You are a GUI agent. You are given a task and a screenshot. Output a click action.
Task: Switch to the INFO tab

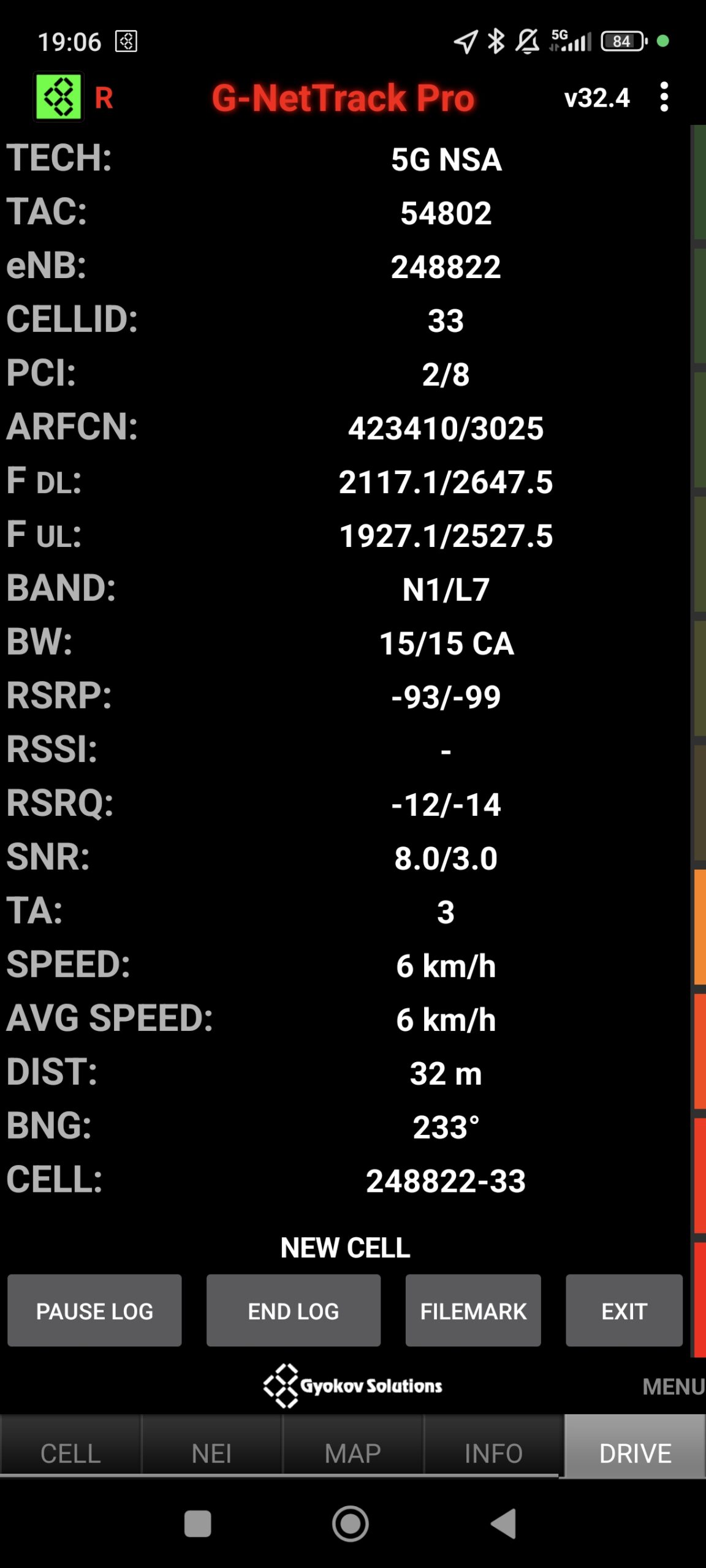[493, 1453]
